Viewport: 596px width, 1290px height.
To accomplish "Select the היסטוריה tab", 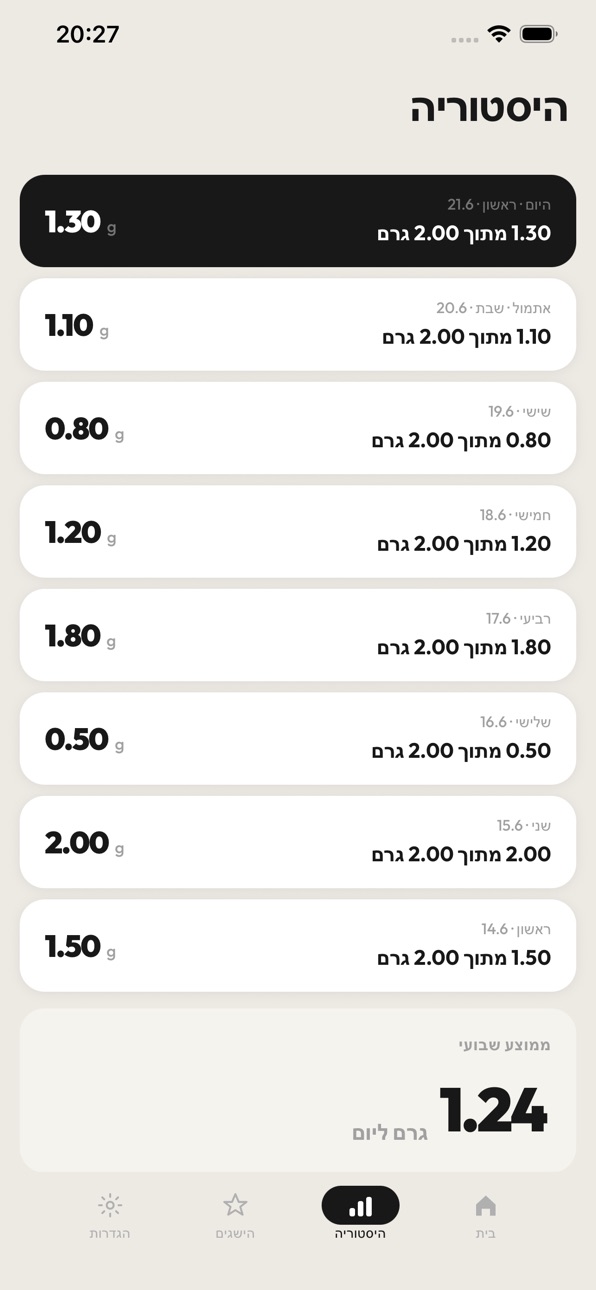I will point(360,1216).
